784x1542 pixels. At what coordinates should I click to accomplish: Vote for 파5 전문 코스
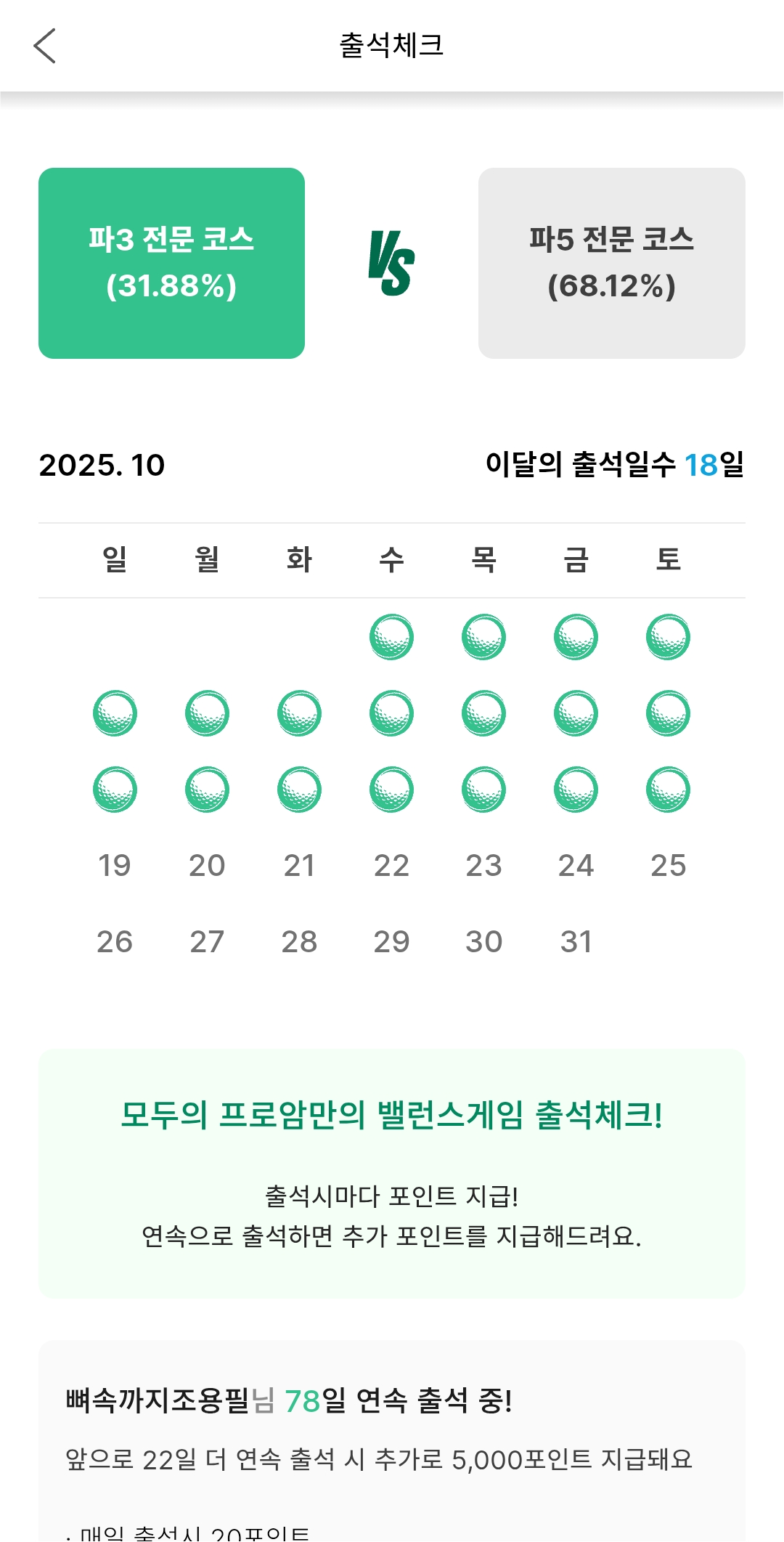[611, 263]
